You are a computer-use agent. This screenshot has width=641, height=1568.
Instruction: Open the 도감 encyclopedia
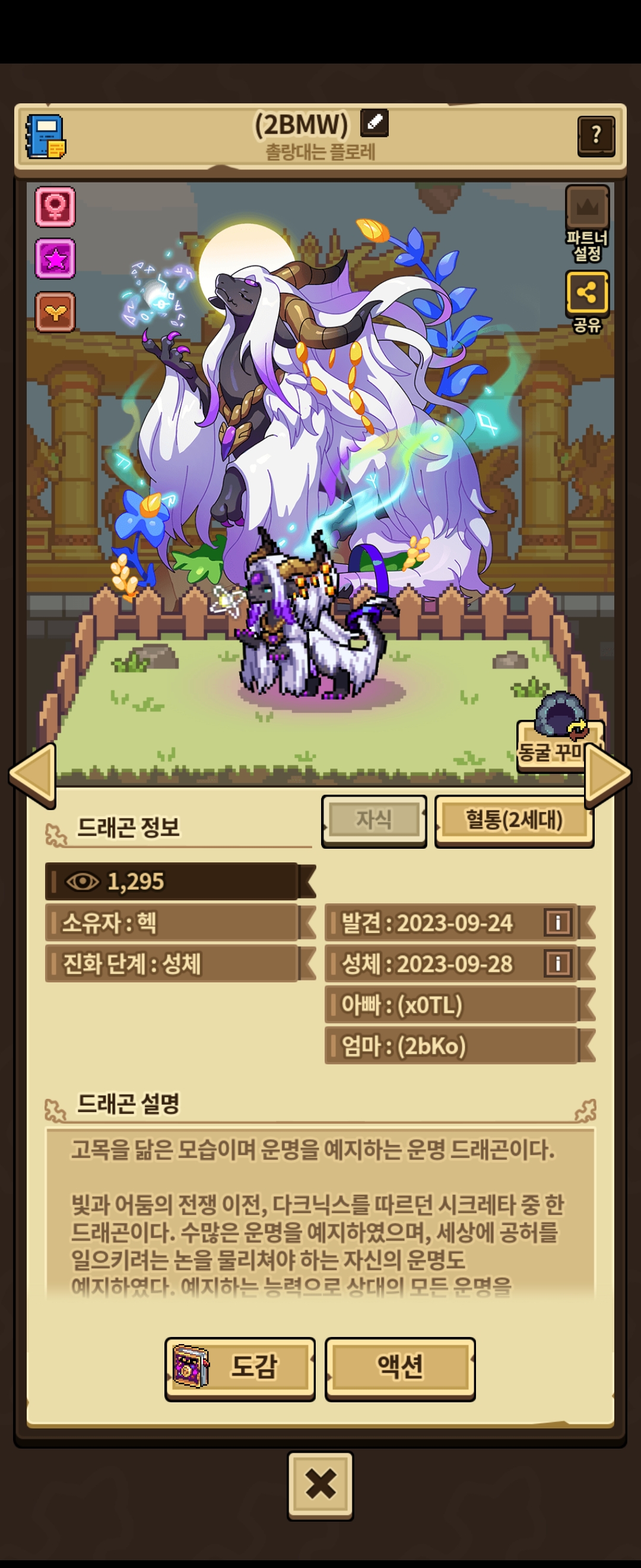pyautogui.click(x=240, y=1367)
